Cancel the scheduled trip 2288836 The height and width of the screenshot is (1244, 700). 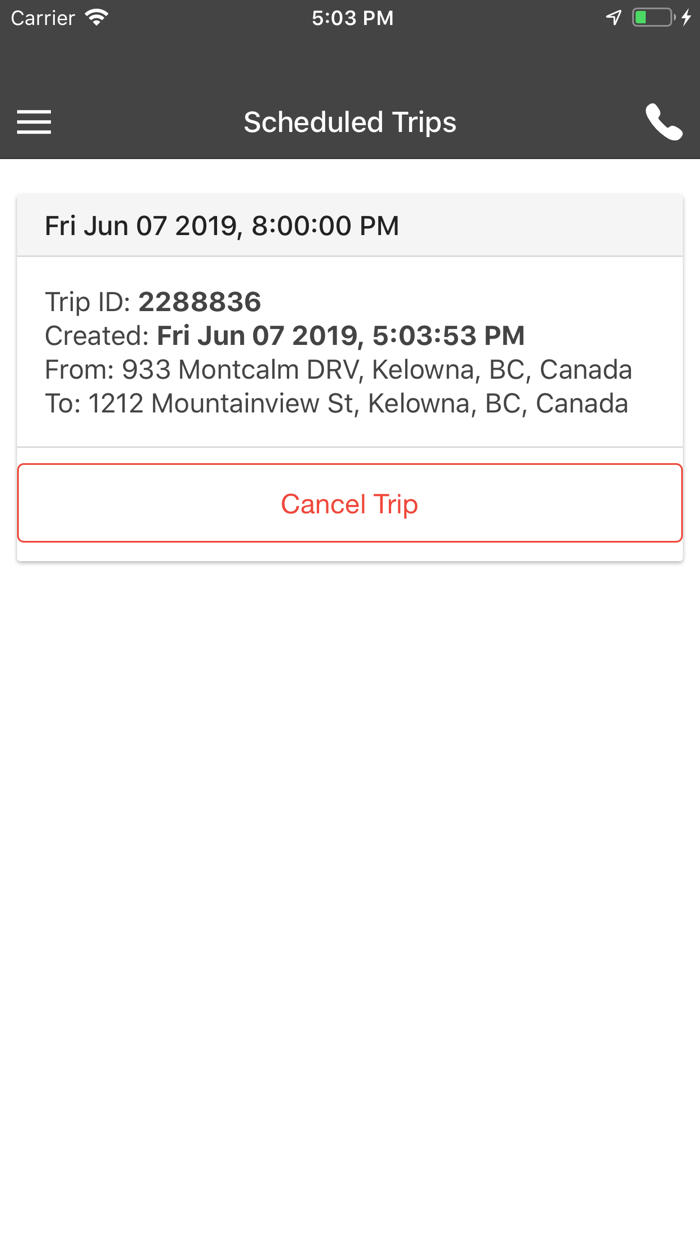tap(350, 503)
